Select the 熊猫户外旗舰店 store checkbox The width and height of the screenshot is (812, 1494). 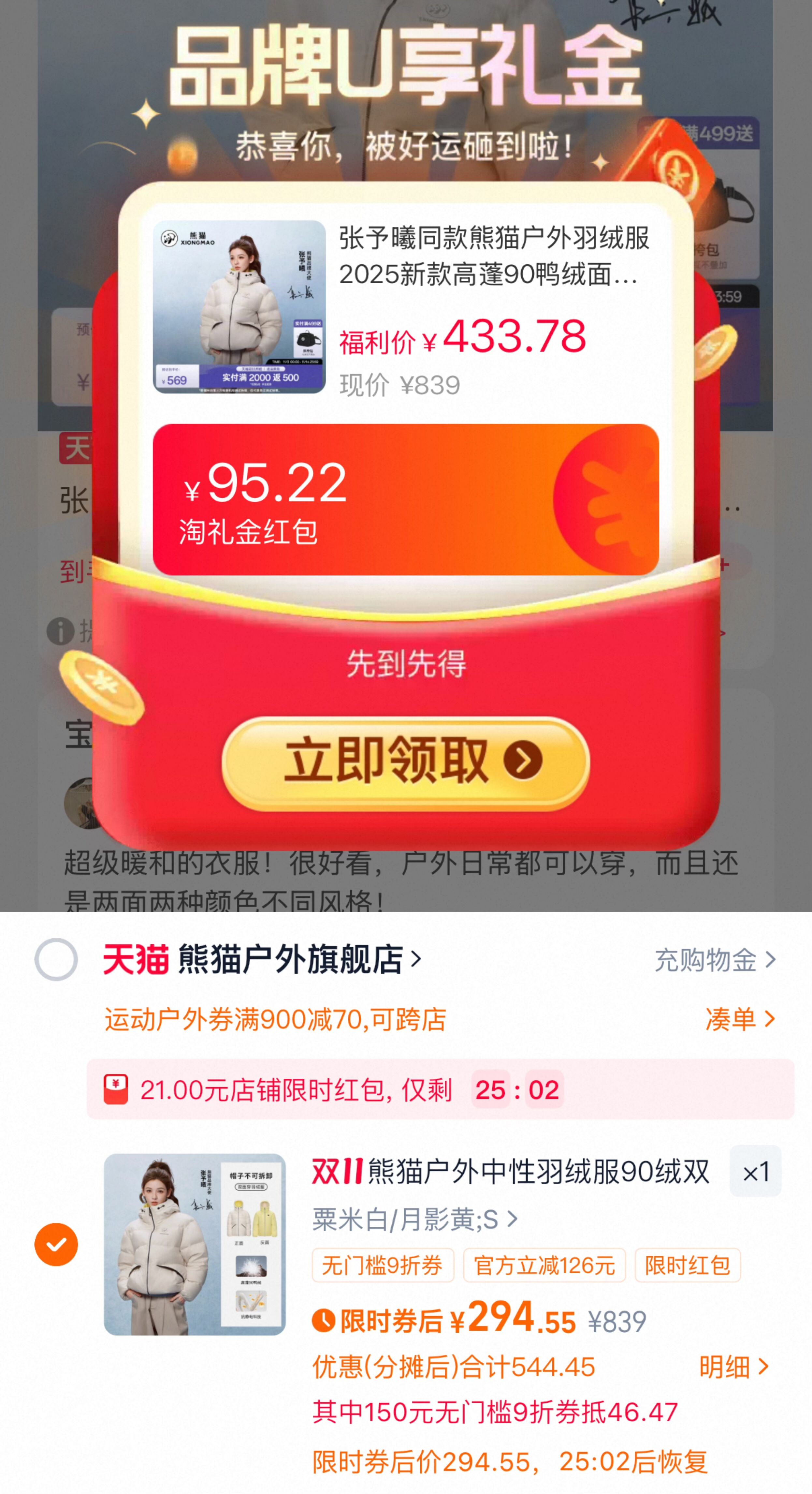pyautogui.click(x=56, y=962)
